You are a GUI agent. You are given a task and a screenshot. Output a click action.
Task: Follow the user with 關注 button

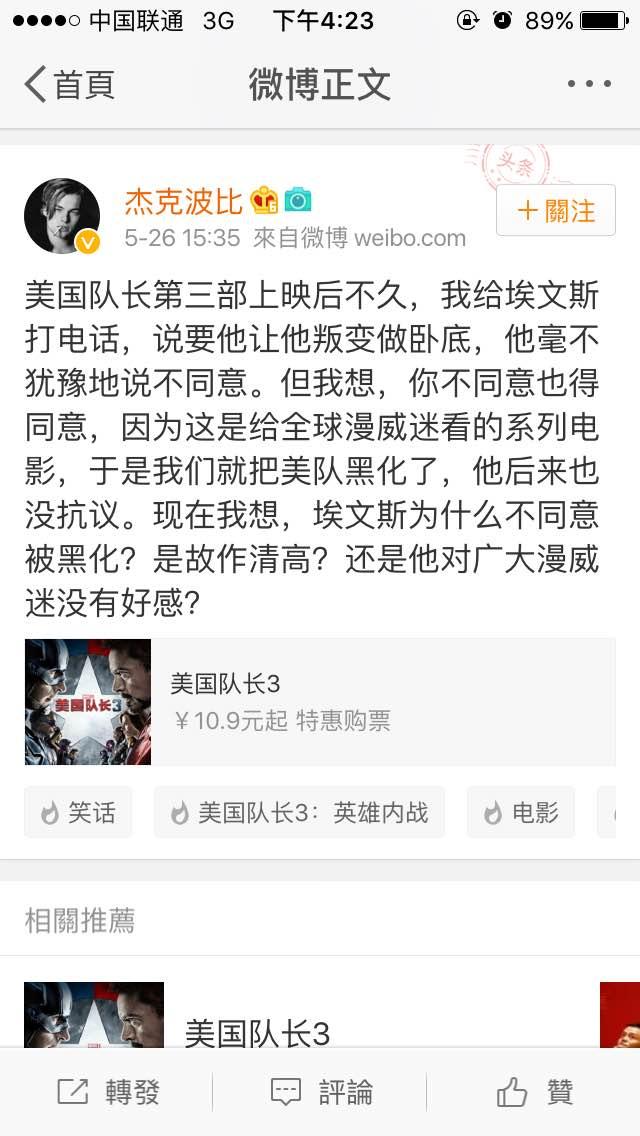(x=556, y=211)
